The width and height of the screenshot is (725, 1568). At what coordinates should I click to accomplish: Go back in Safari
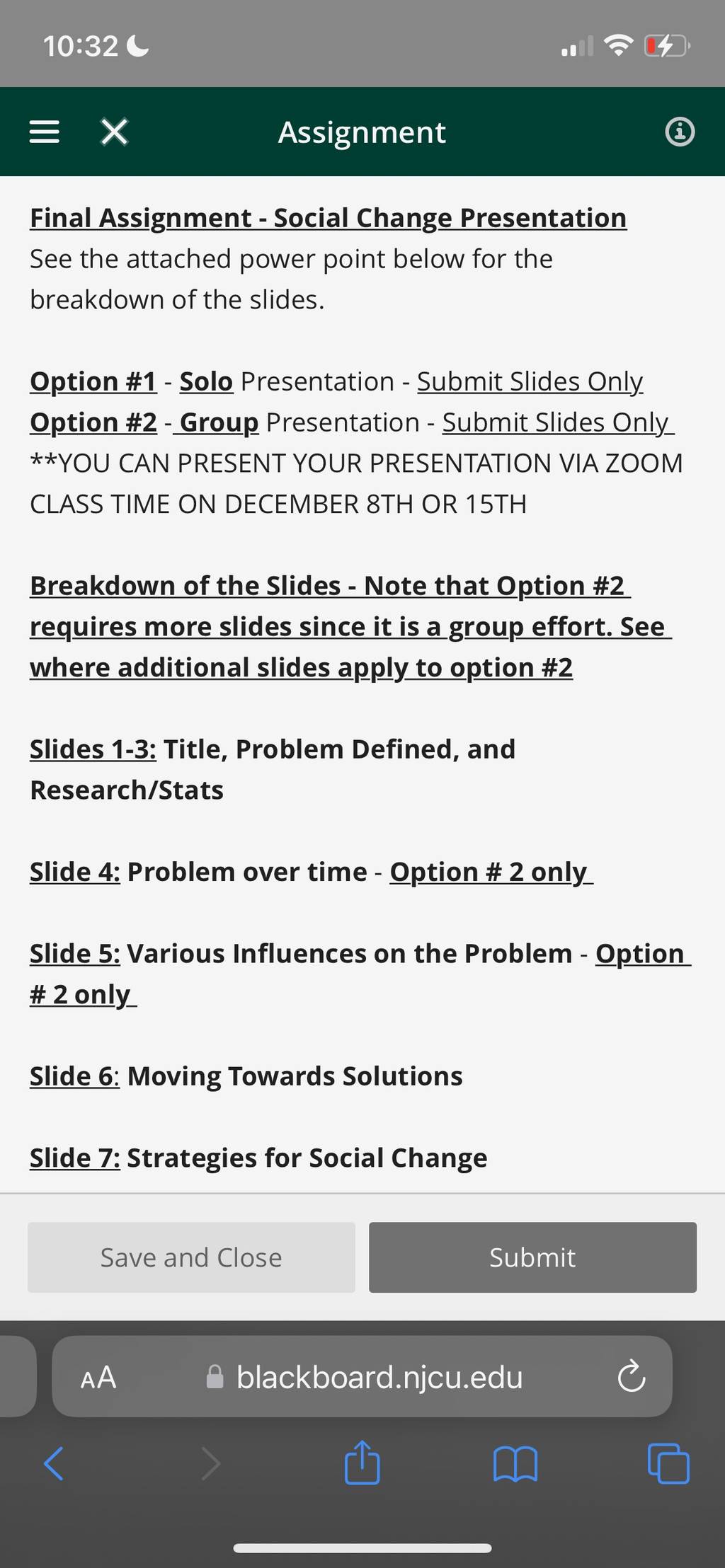click(x=54, y=1463)
